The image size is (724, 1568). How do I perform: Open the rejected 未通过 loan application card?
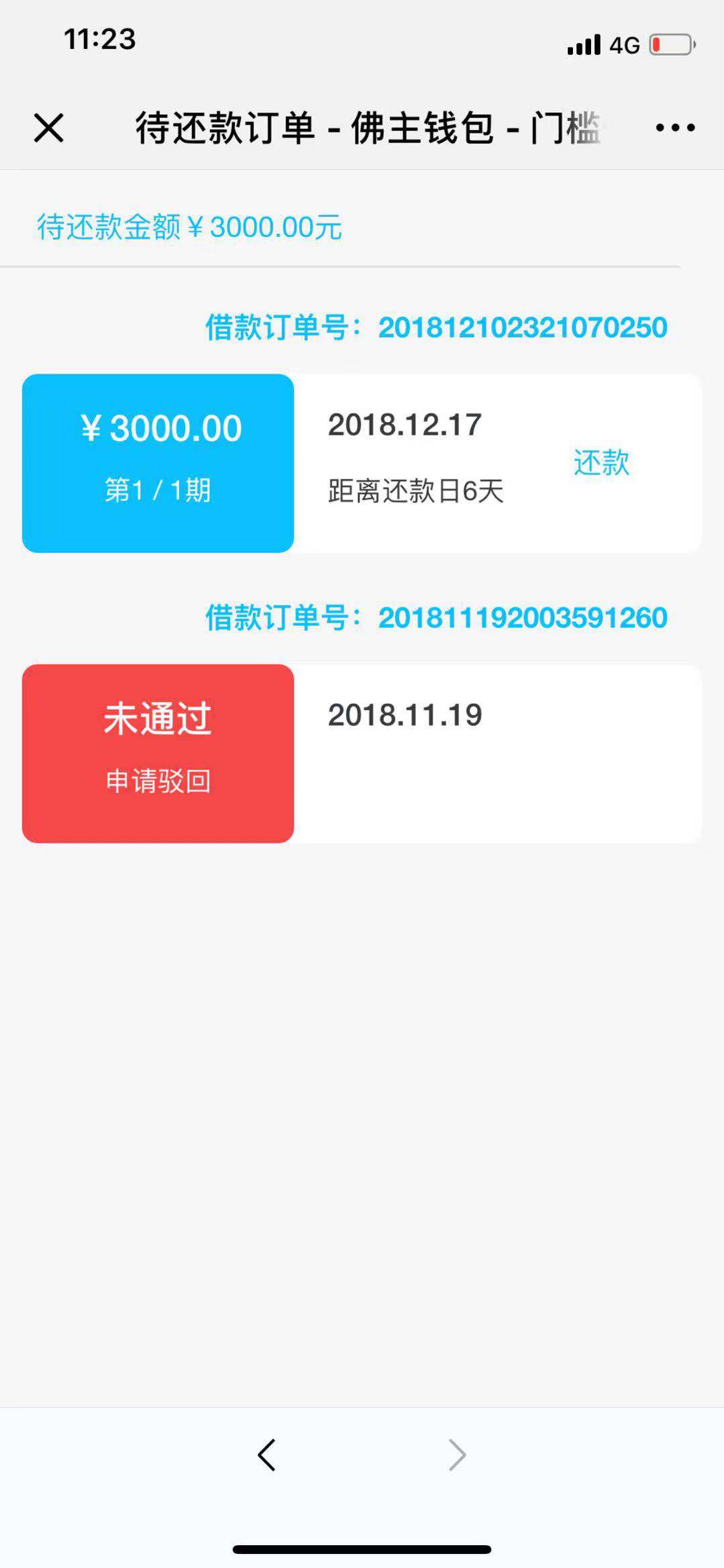[362, 753]
